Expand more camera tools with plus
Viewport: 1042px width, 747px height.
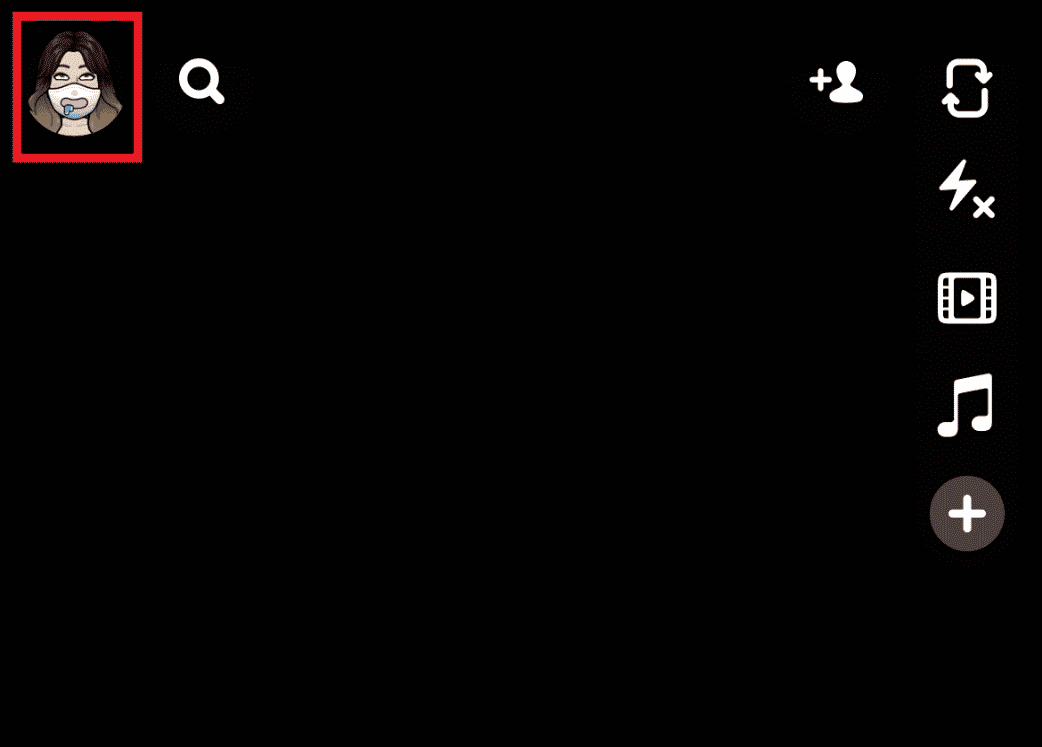click(967, 514)
